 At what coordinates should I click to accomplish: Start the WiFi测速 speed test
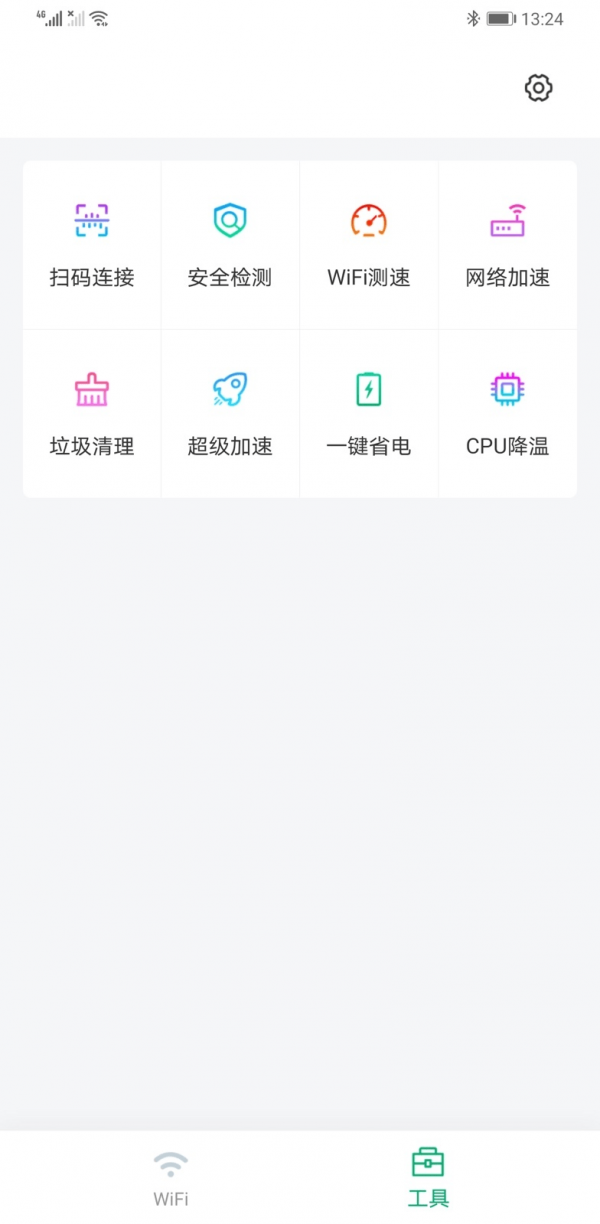coord(369,245)
